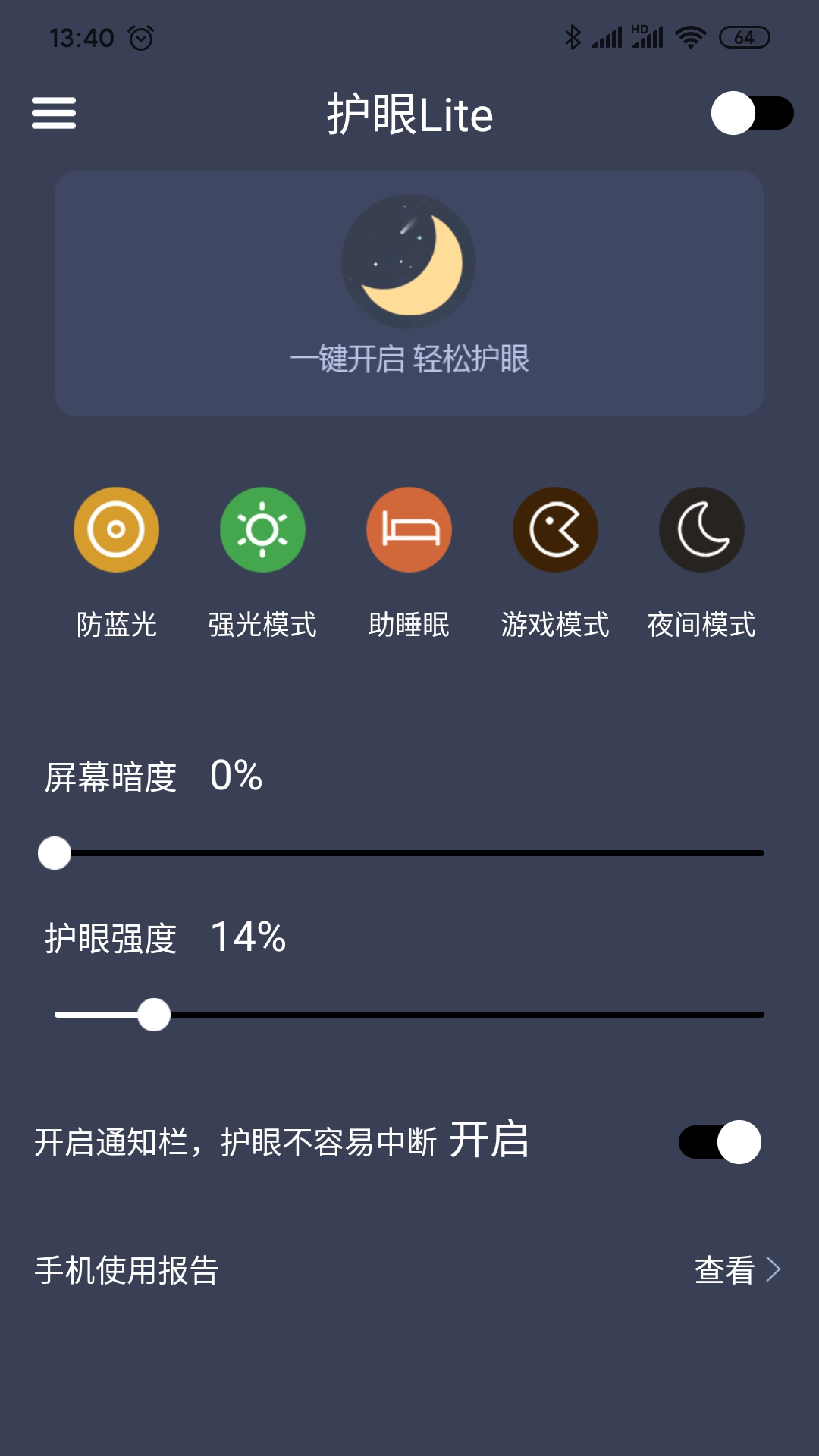
Task: Open 游戏模式 game mode via Pac-Man icon
Action: pyautogui.click(x=555, y=529)
